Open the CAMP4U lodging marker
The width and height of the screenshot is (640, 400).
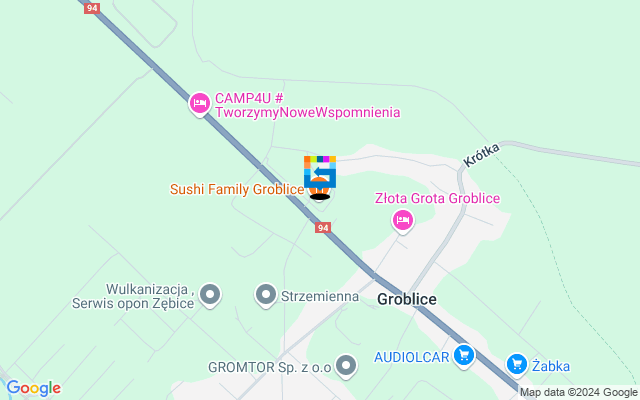pyautogui.click(x=200, y=102)
